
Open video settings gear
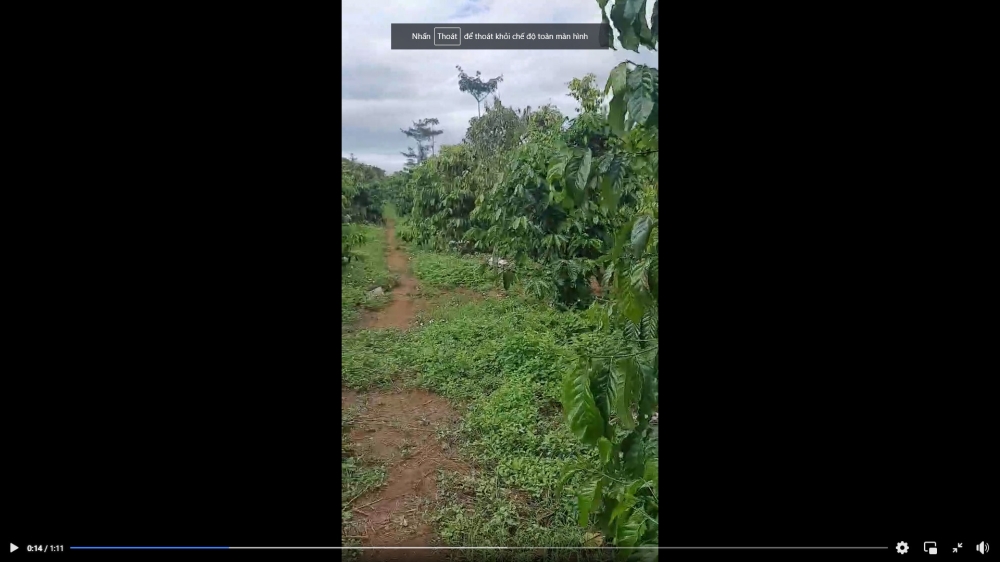point(902,548)
